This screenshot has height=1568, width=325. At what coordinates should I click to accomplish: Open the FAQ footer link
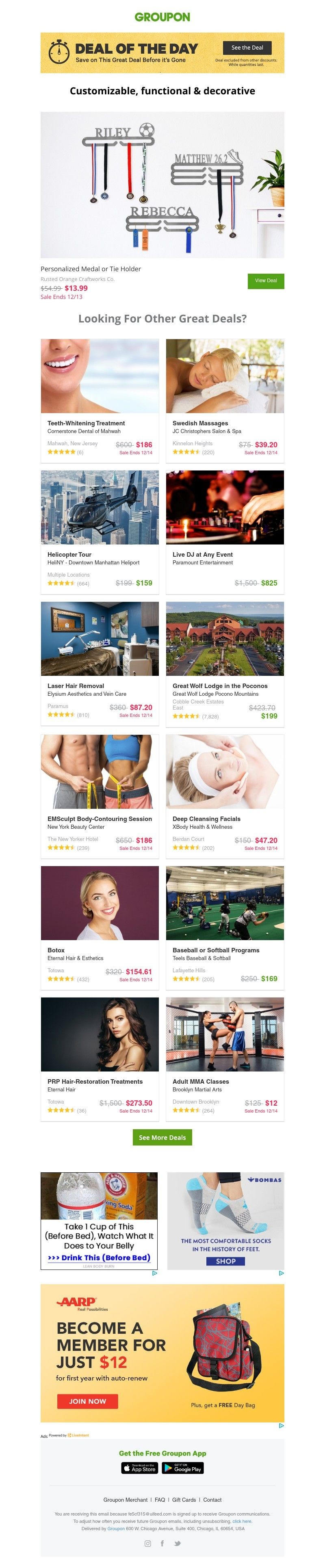click(x=160, y=1500)
